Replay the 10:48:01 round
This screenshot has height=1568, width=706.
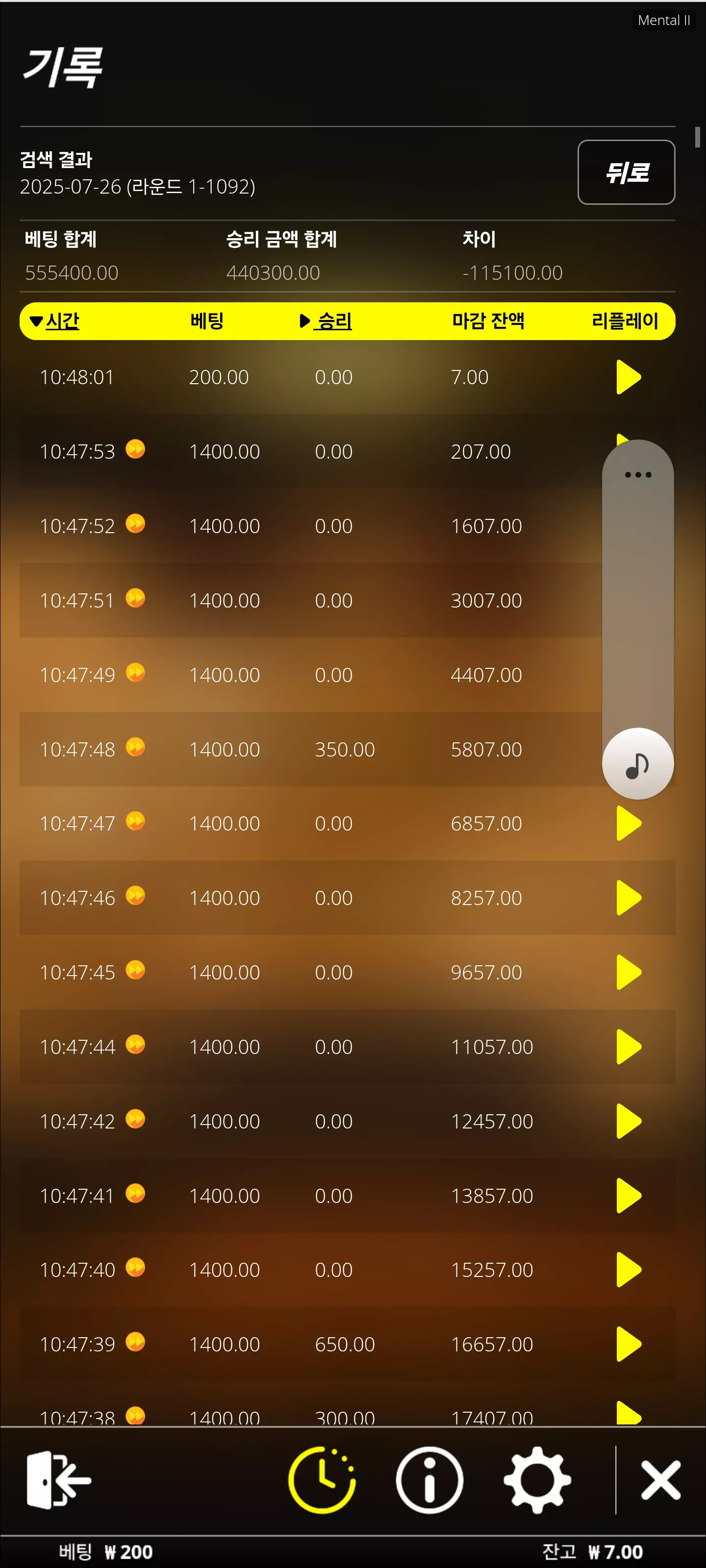(x=628, y=377)
